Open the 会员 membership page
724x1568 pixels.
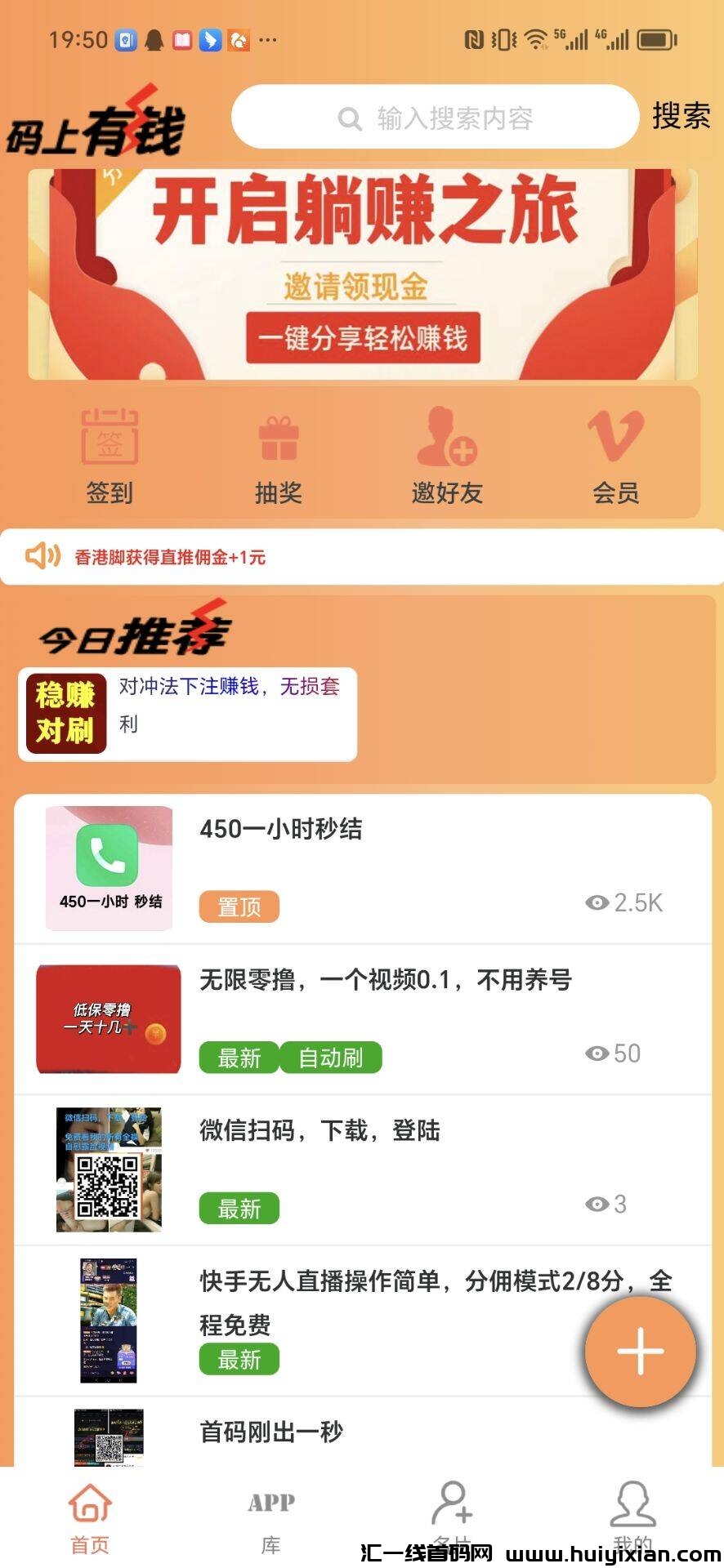[x=615, y=457]
